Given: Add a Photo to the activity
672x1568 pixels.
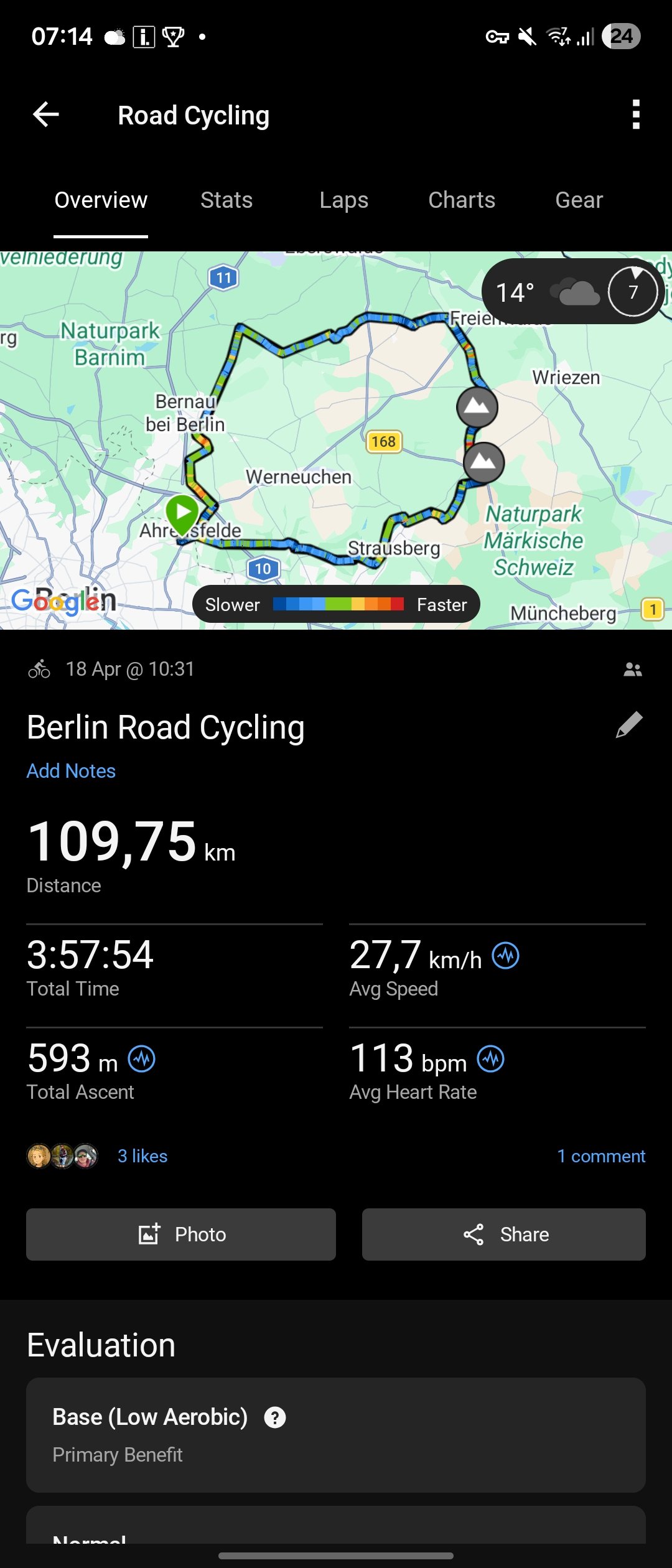Looking at the screenshot, I should 181,1234.
